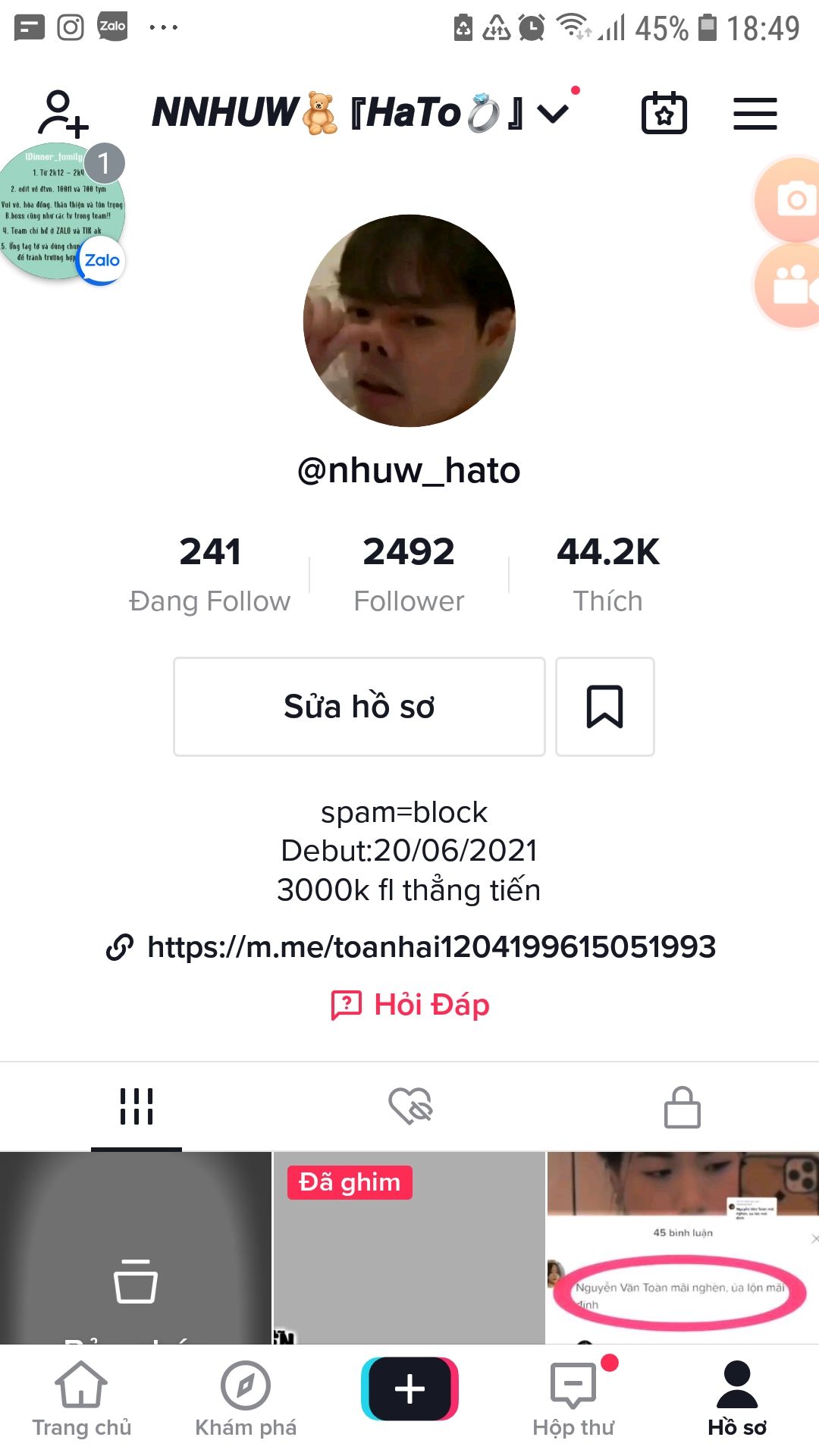The image size is (819, 1456).
Task: Open the calendar star icon
Action: (x=664, y=114)
